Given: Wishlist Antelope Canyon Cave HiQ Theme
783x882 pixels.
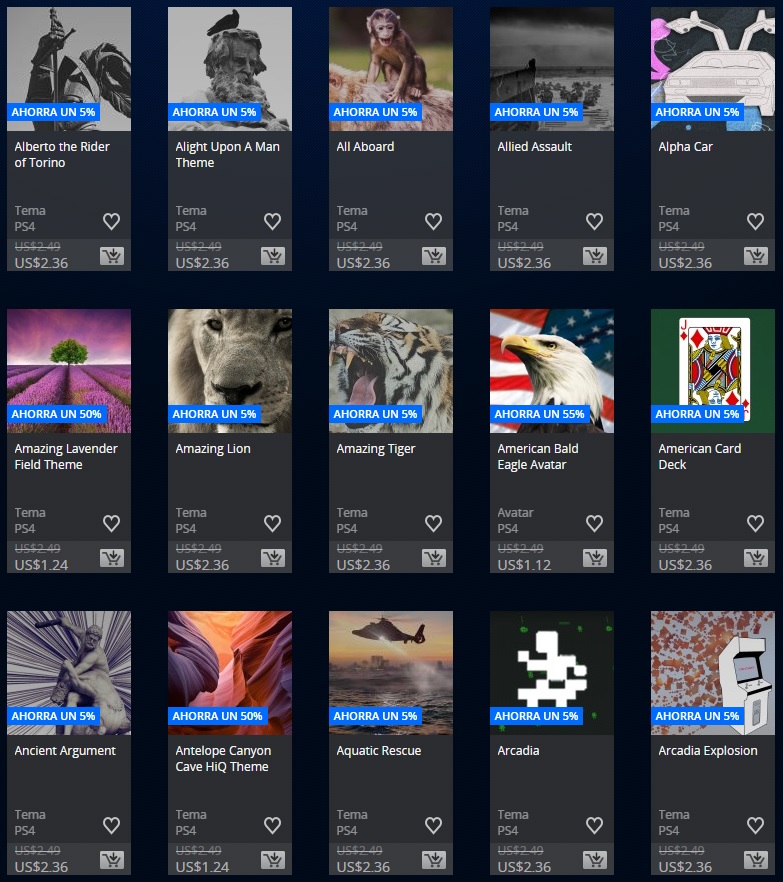Looking at the screenshot, I should [x=272, y=825].
